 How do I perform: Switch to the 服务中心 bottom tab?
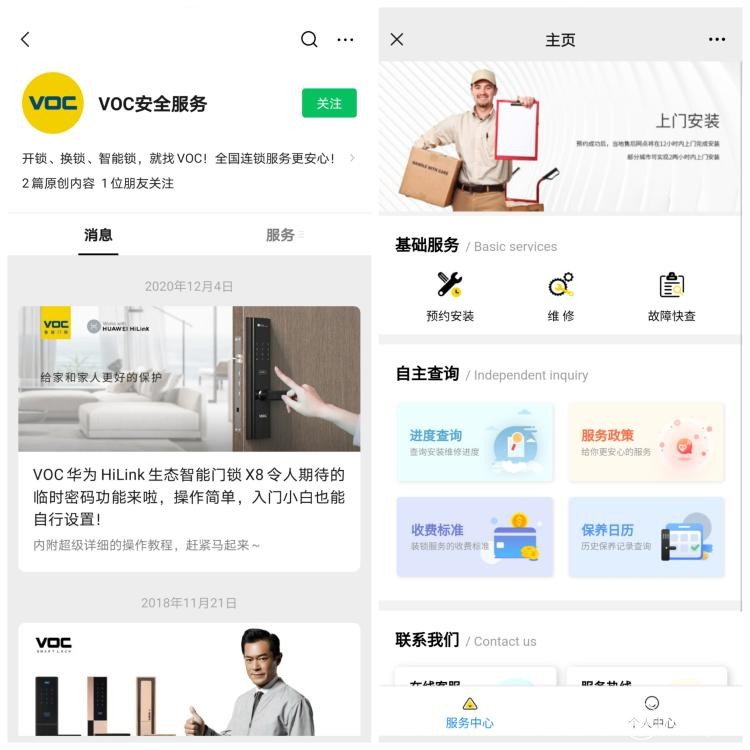tap(470, 712)
